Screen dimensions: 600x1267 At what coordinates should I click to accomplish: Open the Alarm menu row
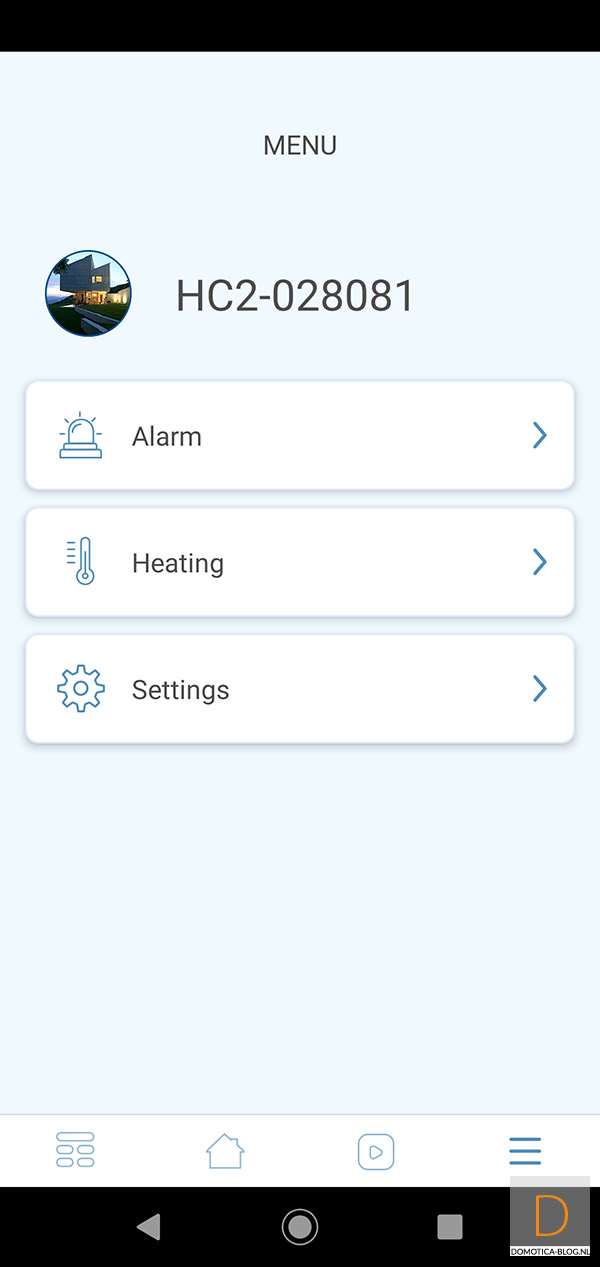click(300, 435)
